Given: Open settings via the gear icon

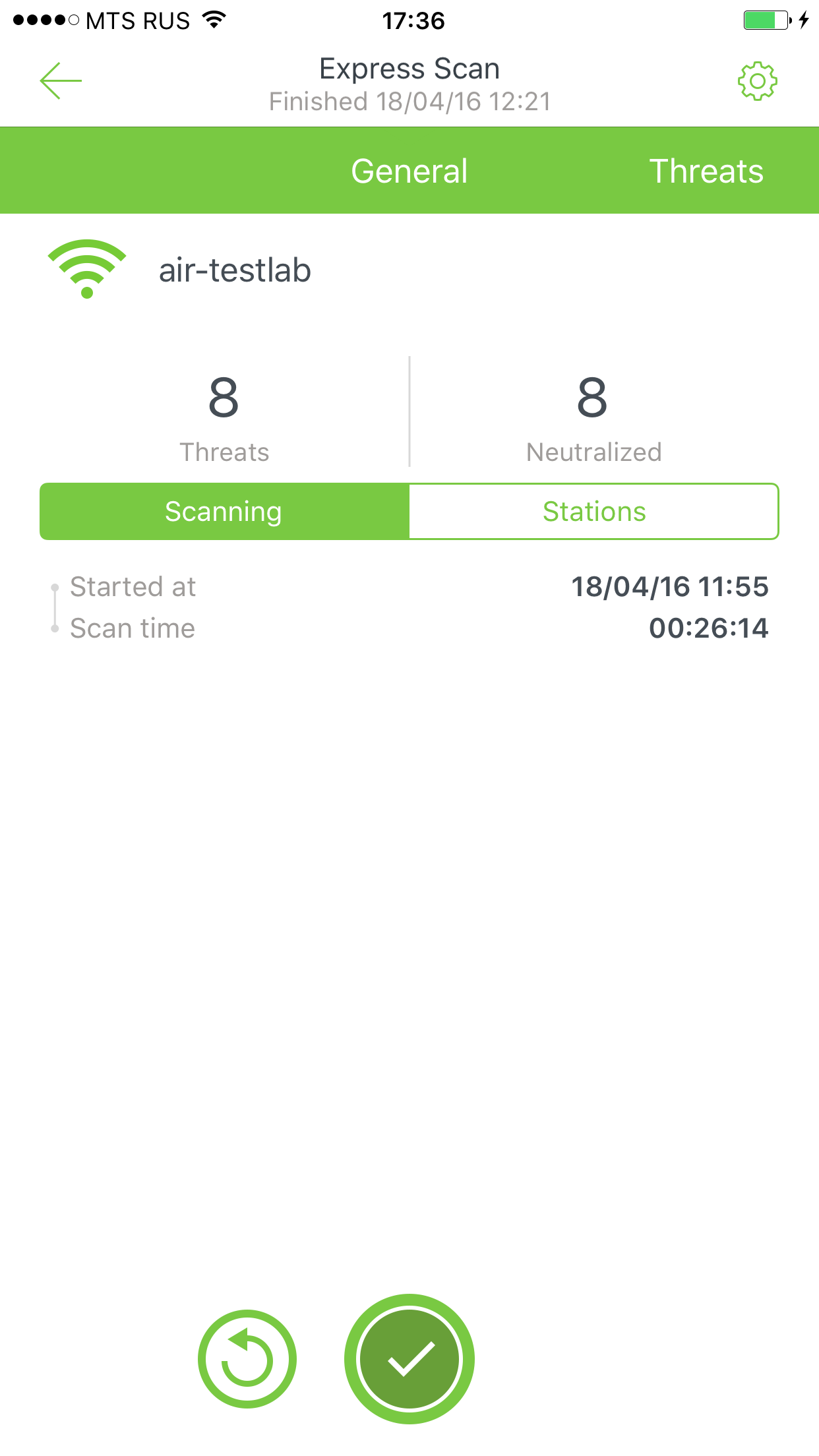Looking at the screenshot, I should pyautogui.click(x=757, y=81).
